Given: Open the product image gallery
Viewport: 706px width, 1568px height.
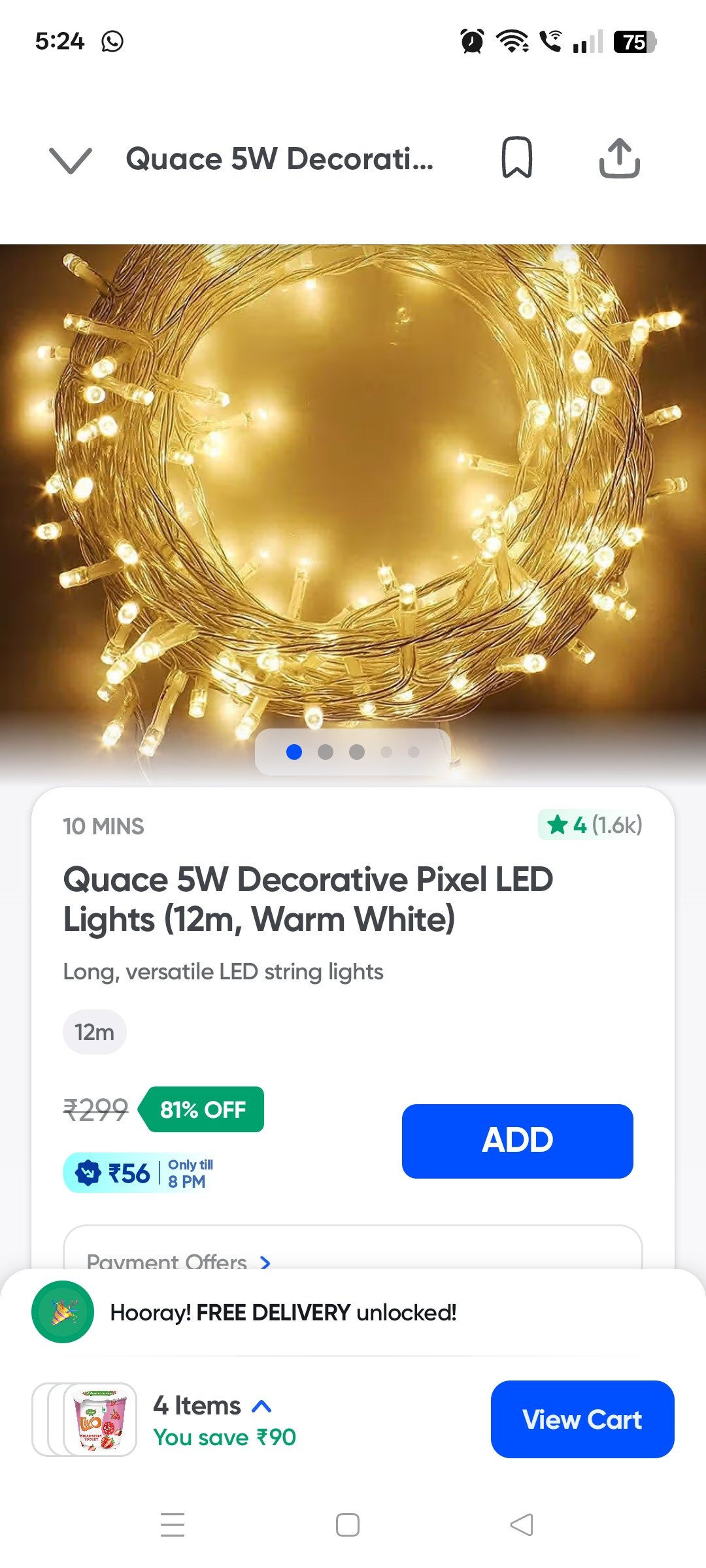Looking at the screenshot, I should pos(353,497).
